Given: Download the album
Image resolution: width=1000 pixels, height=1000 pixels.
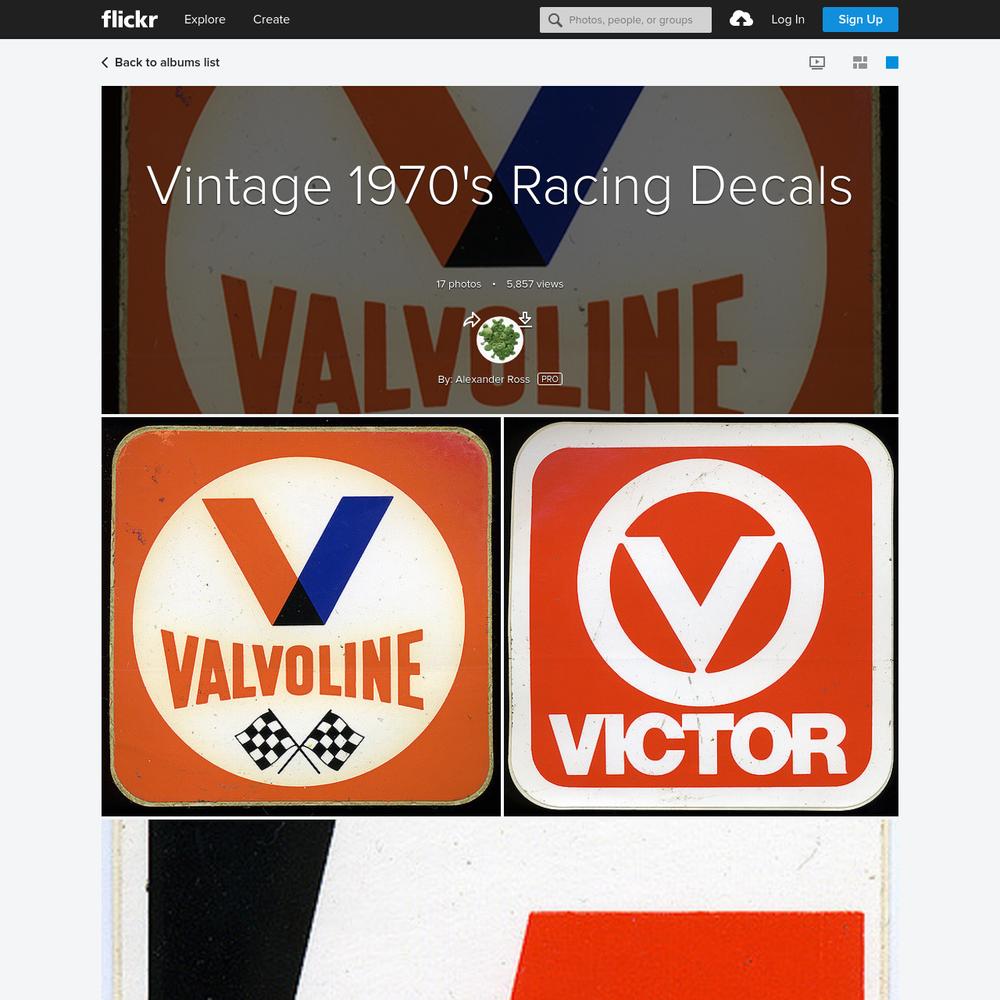Looking at the screenshot, I should click(x=525, y=320).
